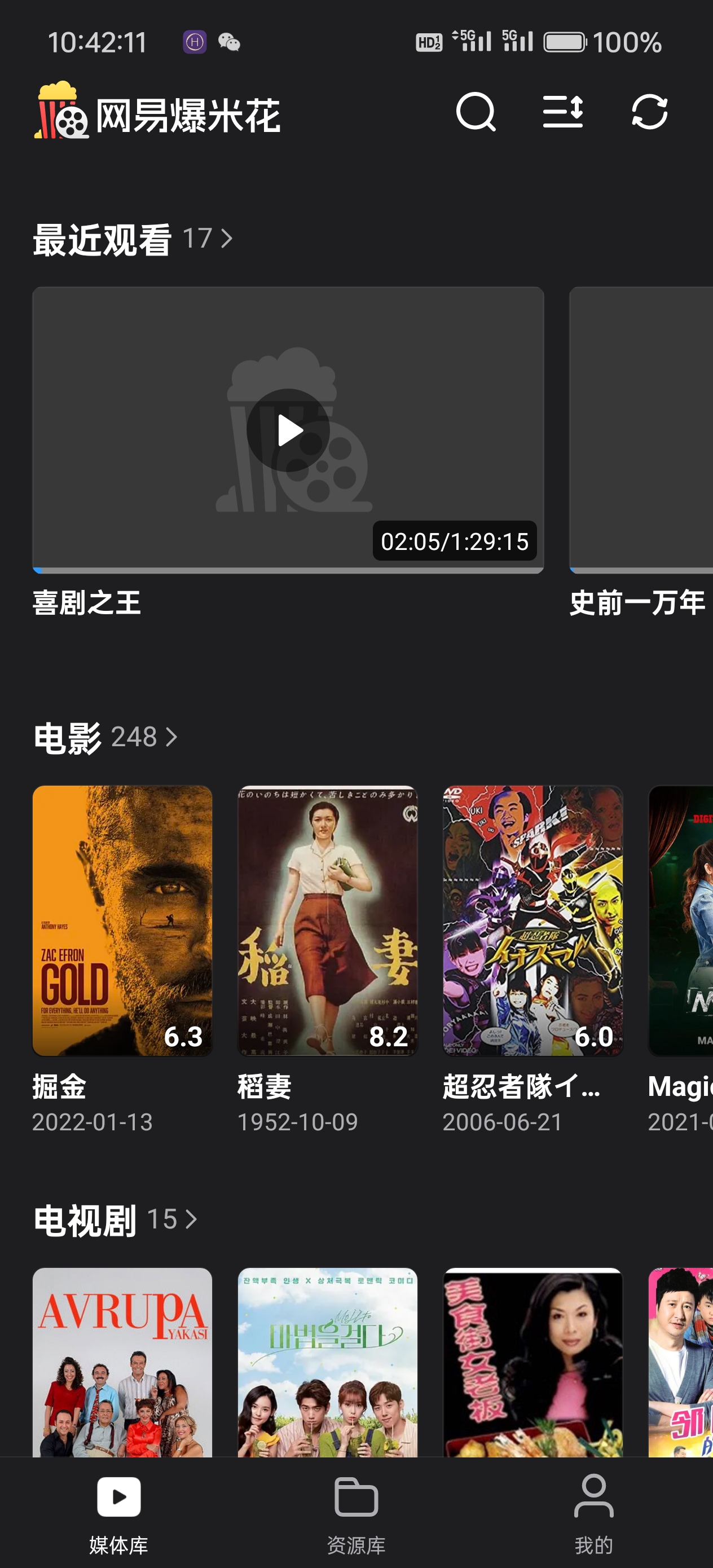713x1568 pixels.
Task: Open the sort options icon
Action: [x=562, y=112]
